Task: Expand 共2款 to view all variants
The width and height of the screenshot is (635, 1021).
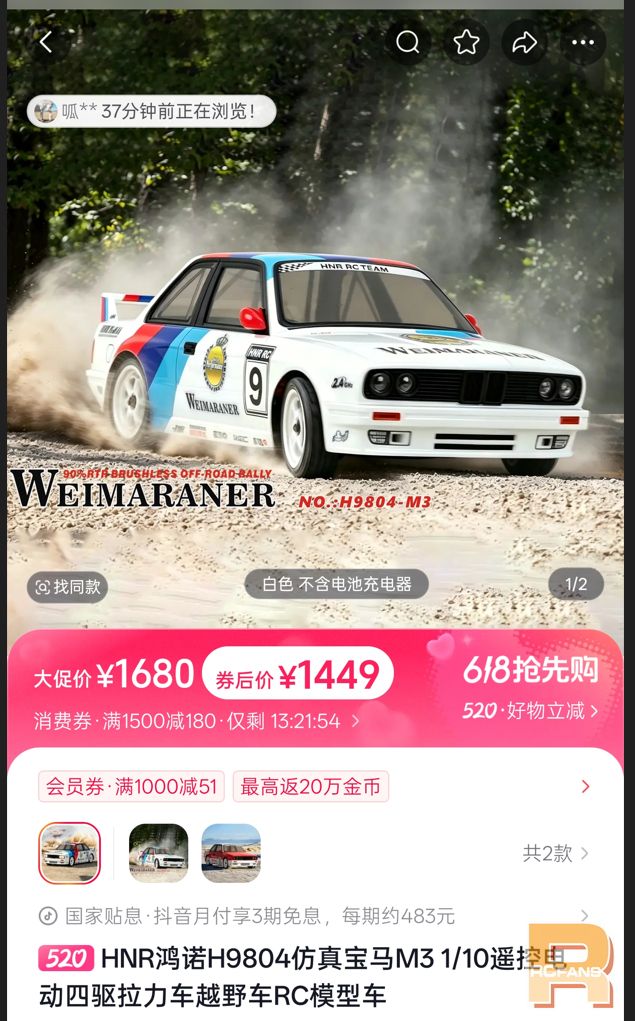Action: coord(556,853)
